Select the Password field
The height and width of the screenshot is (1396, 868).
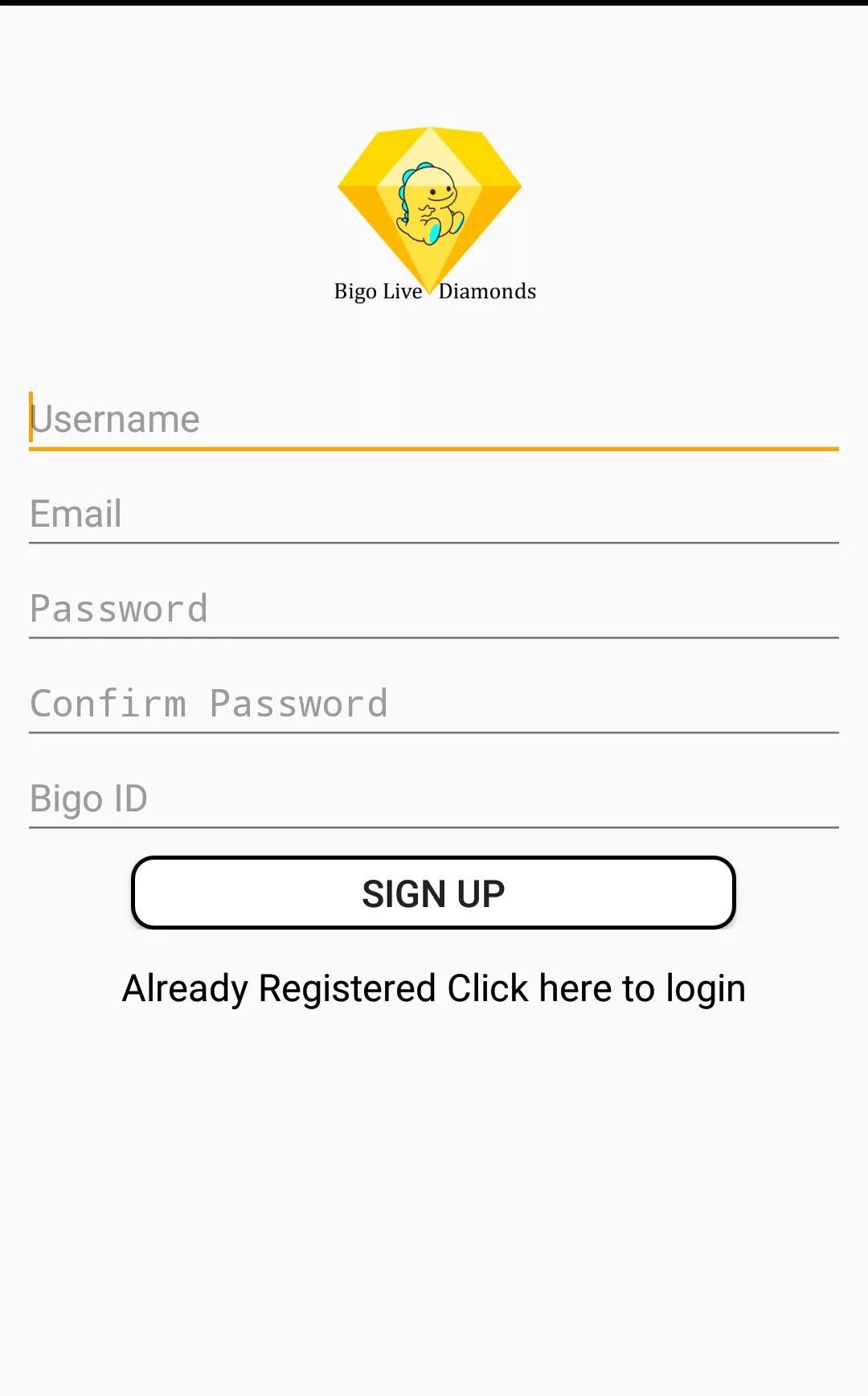[434, 610]
